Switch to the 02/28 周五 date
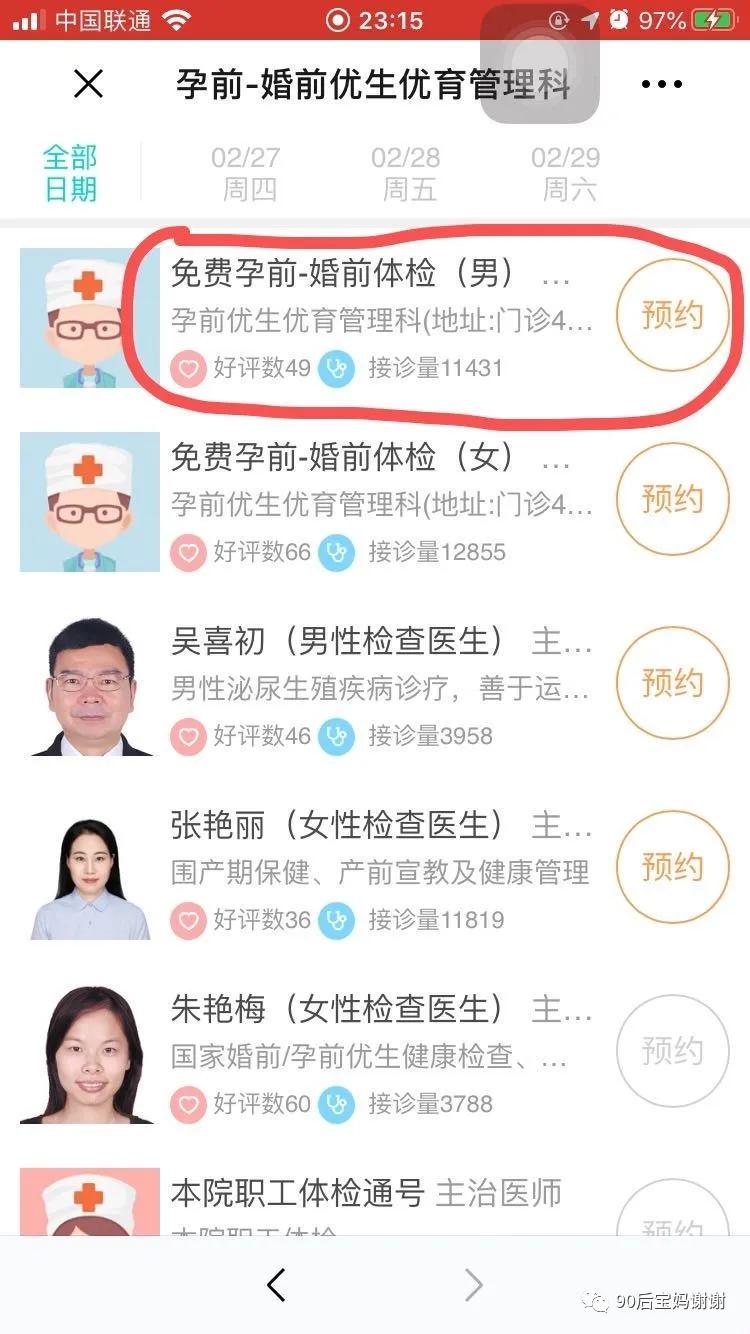 coord(406,173)
